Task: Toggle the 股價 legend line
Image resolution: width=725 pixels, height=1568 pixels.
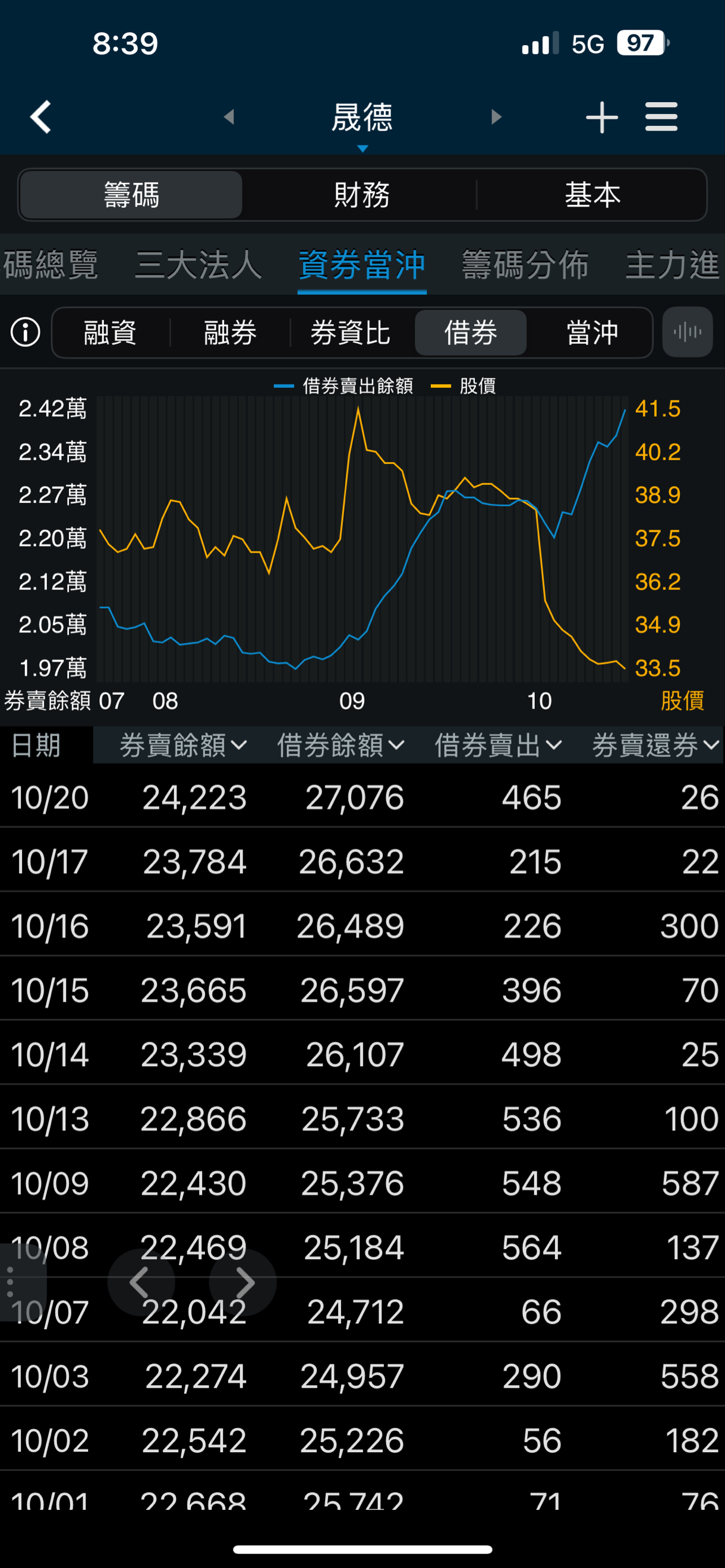Action: 478,386
